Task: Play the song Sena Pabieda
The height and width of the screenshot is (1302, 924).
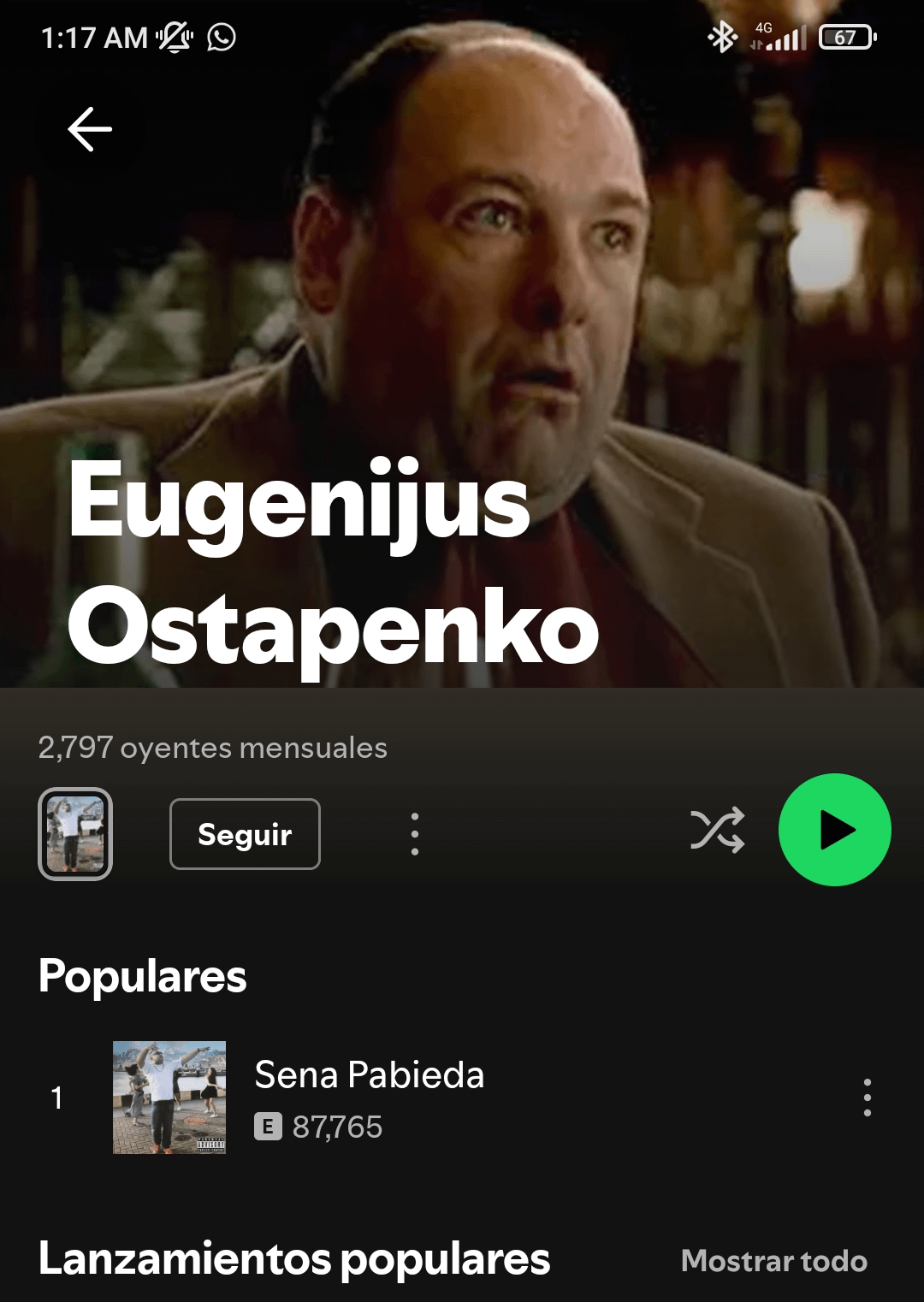Action: point(369,1075)
